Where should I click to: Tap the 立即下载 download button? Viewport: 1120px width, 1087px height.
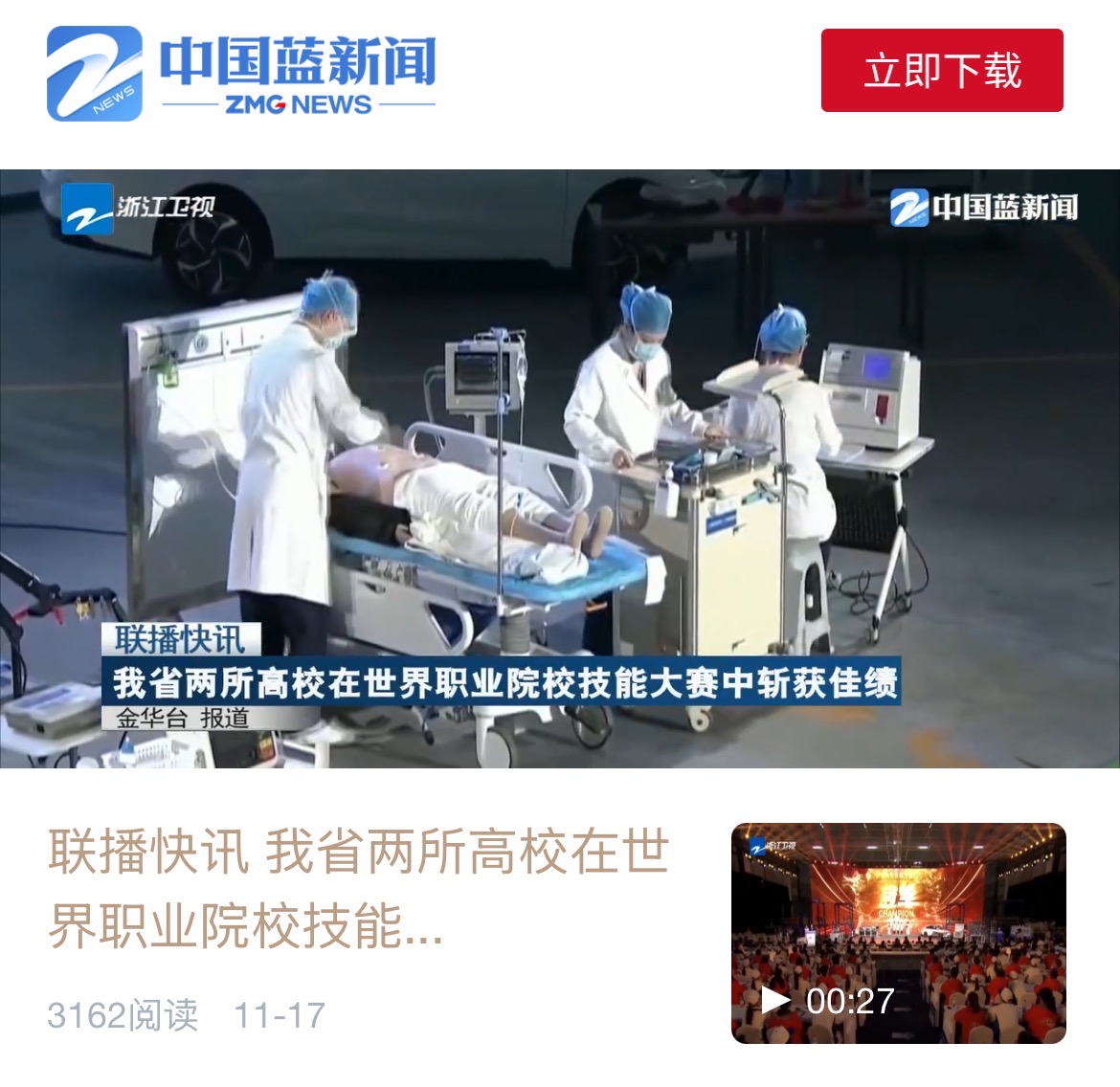942,71
